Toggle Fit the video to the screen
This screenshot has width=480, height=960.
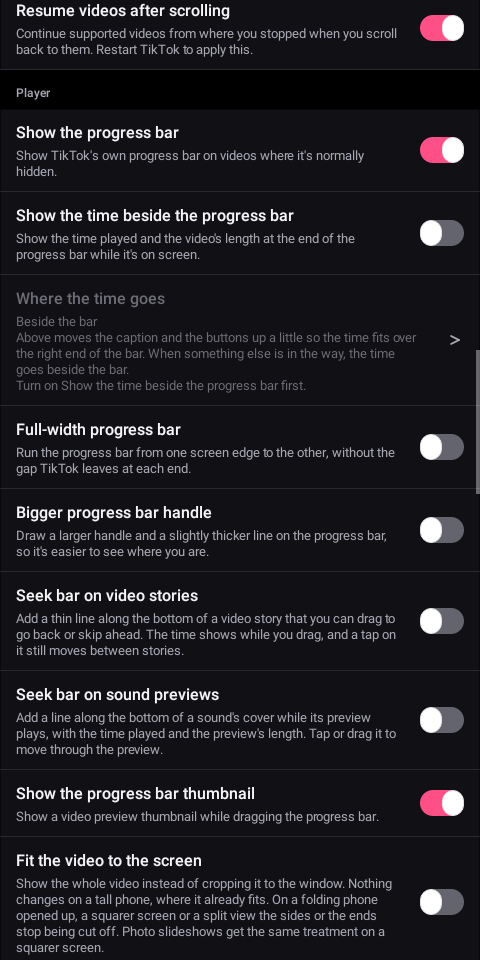point(441,902)
